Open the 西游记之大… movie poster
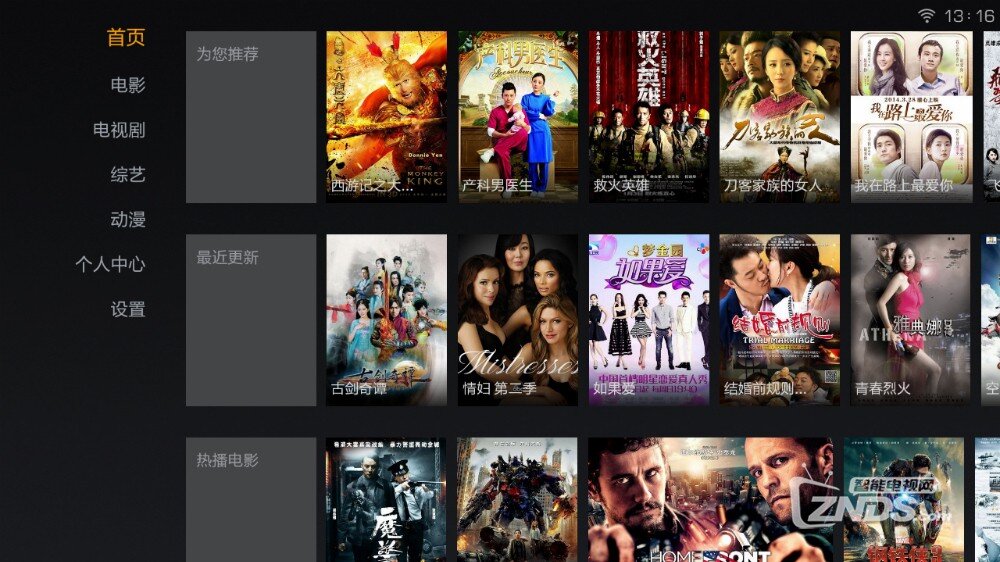The width and height of the screenshot is (1000, 562). (386, 117)
